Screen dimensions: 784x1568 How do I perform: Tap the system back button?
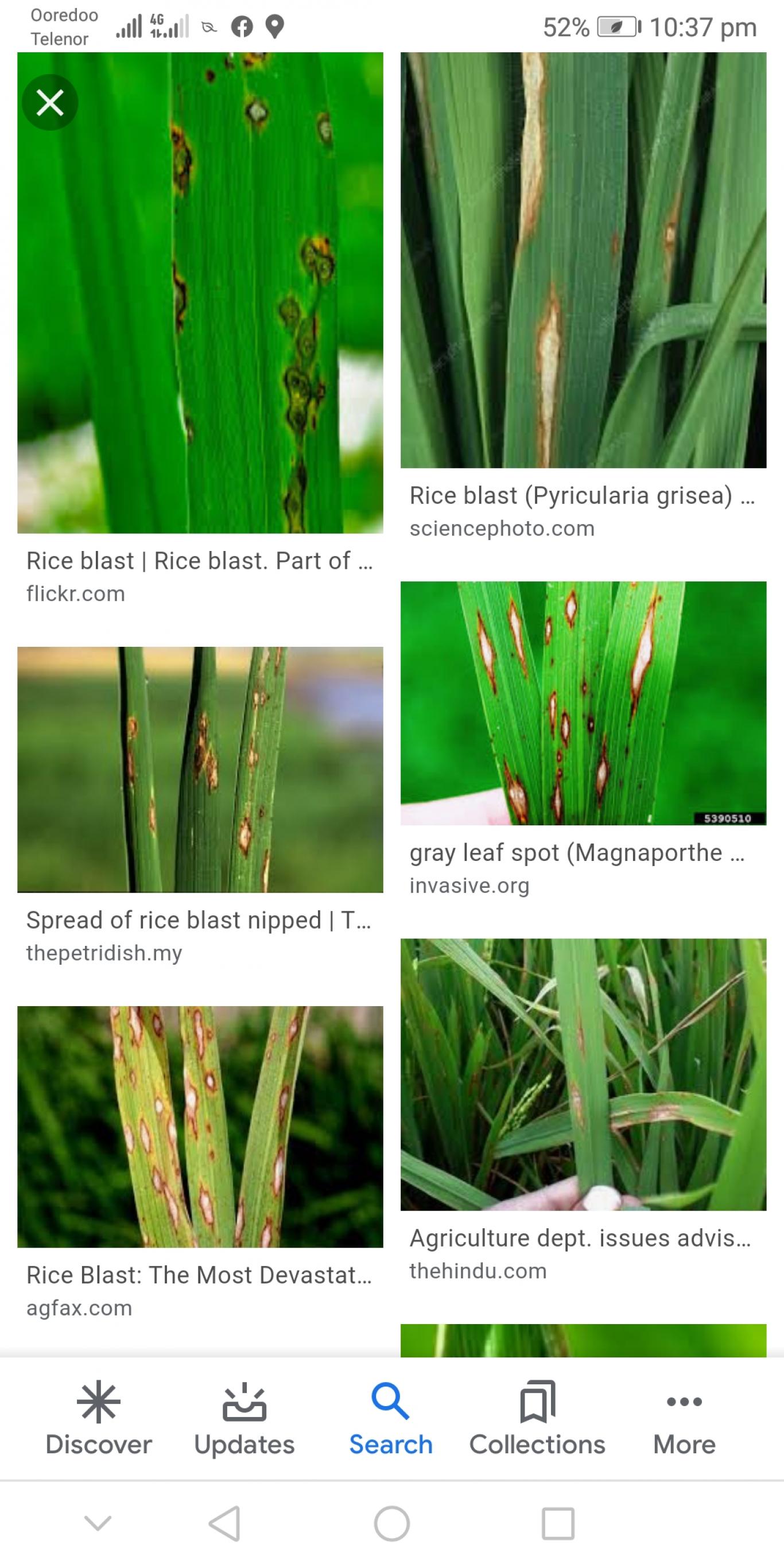pos(224,1524)
